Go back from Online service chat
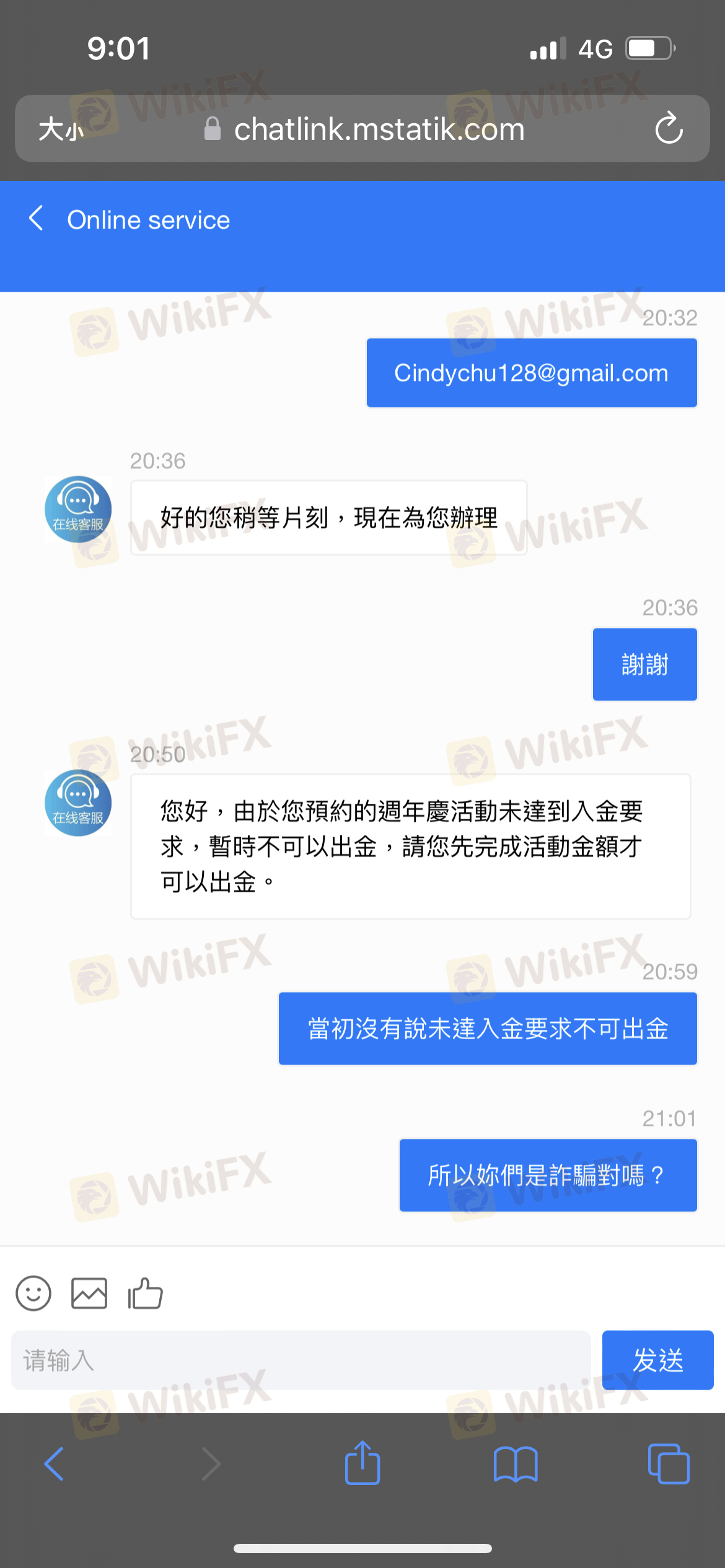725x1568 pixels. pyautogui.click(x=36, y=219)
